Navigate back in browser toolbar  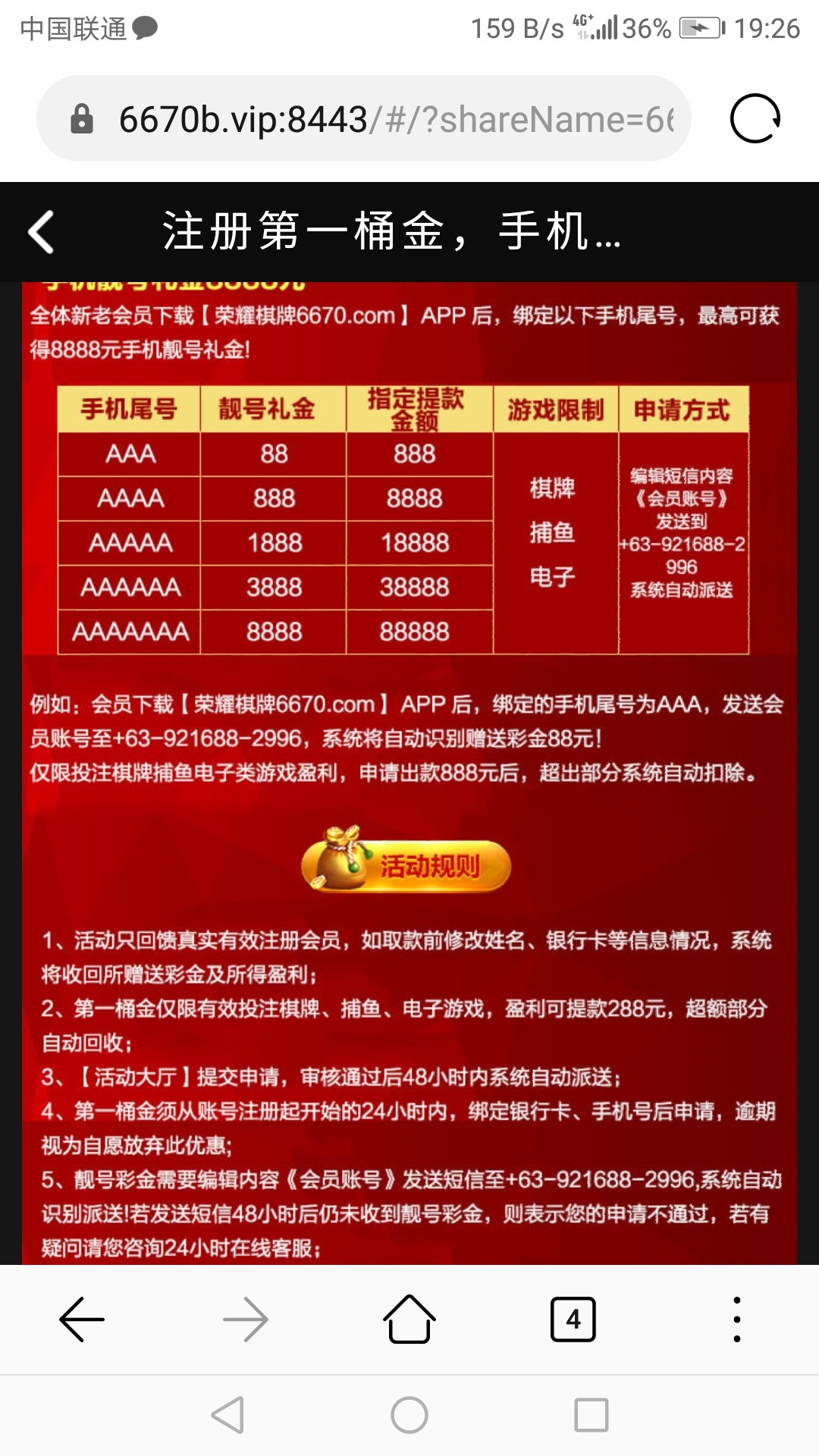coord(82,1319)
